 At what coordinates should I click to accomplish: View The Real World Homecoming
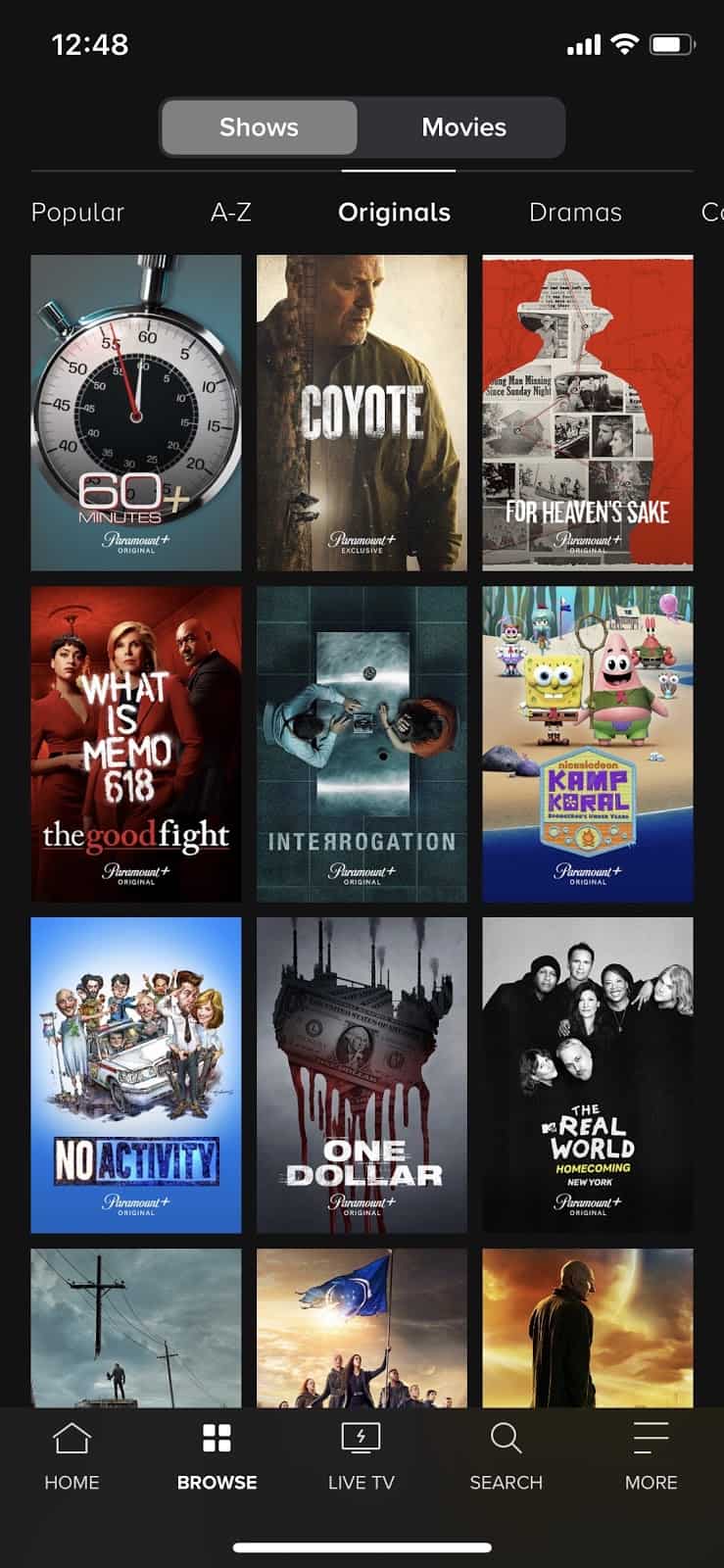click(588, 1075)
